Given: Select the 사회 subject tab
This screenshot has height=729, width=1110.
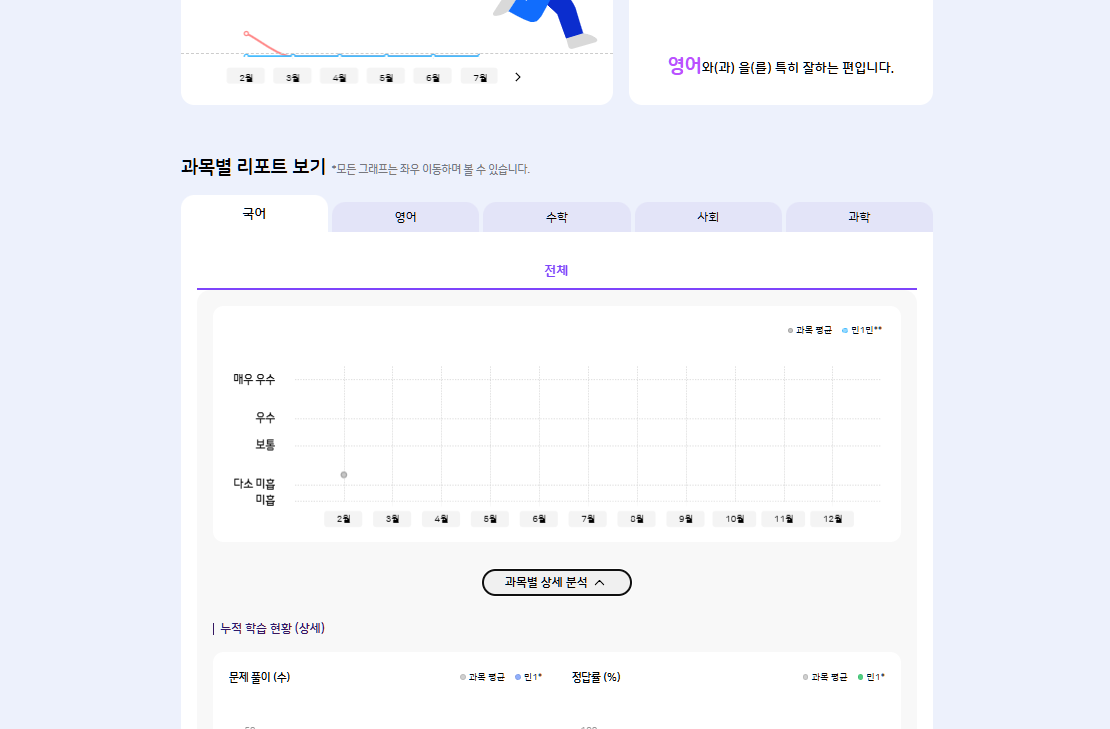Looking at the screenshot, I should pyautogui.click(x=708, y=217).
